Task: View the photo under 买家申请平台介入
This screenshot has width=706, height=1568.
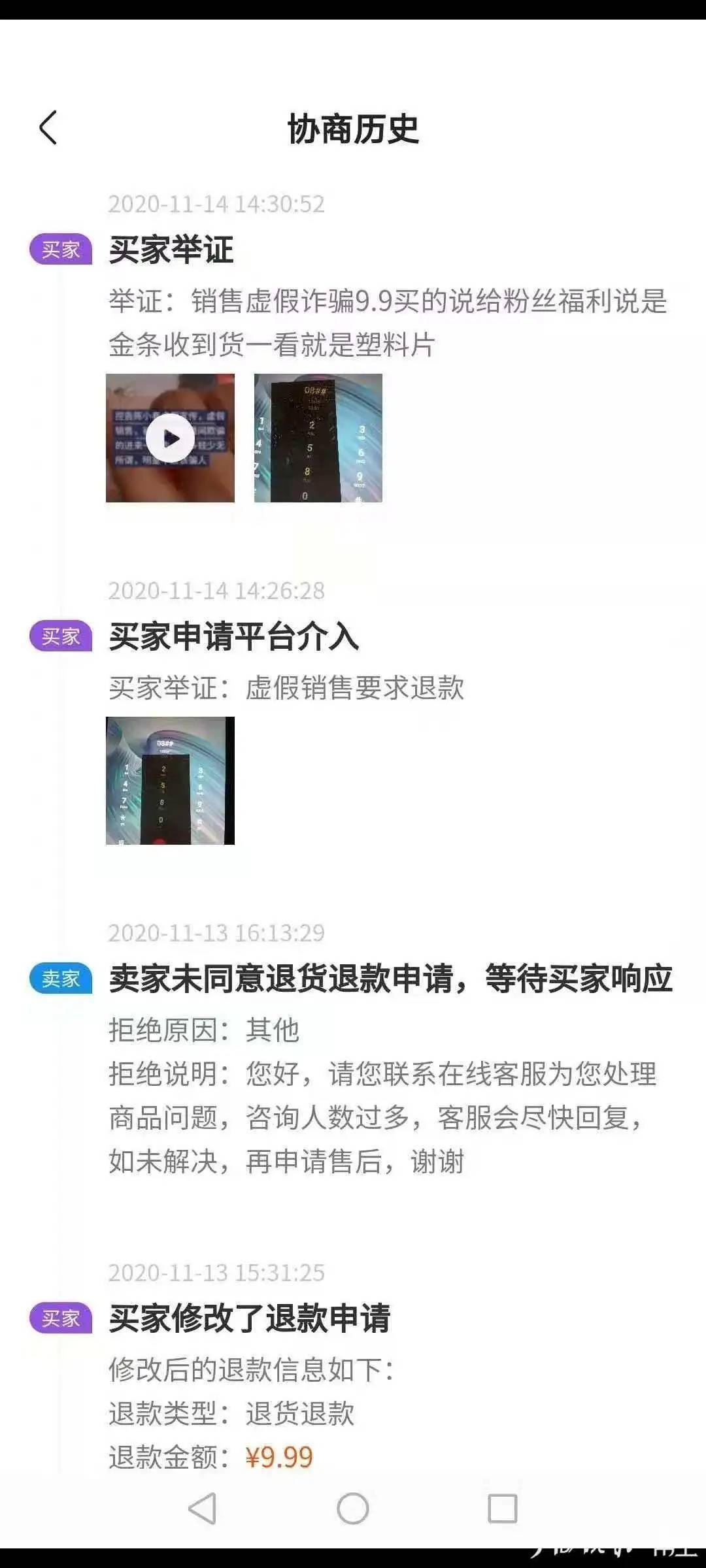Action: click(x=170, y=781)
